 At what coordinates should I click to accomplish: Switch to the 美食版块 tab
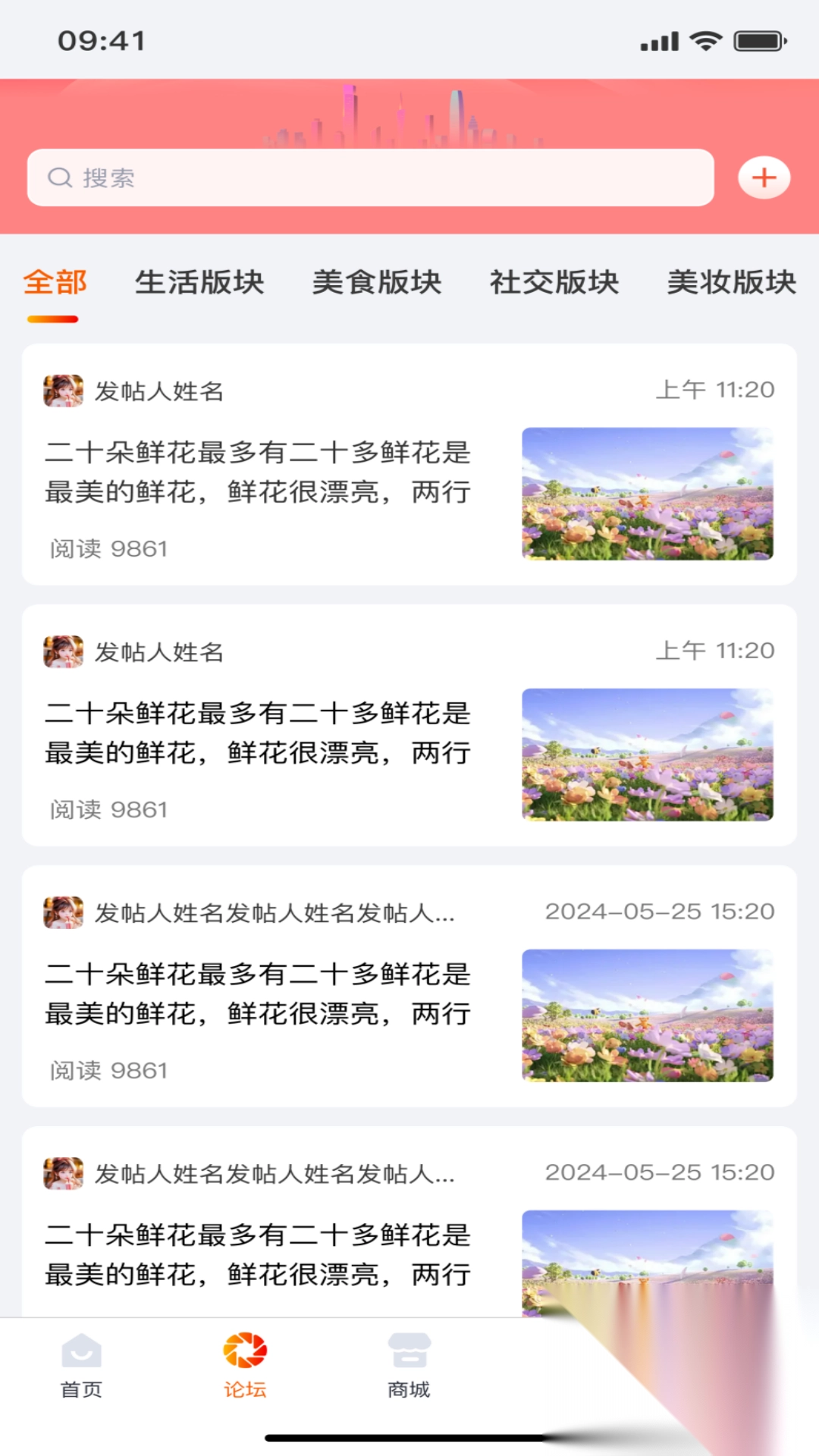378,281
